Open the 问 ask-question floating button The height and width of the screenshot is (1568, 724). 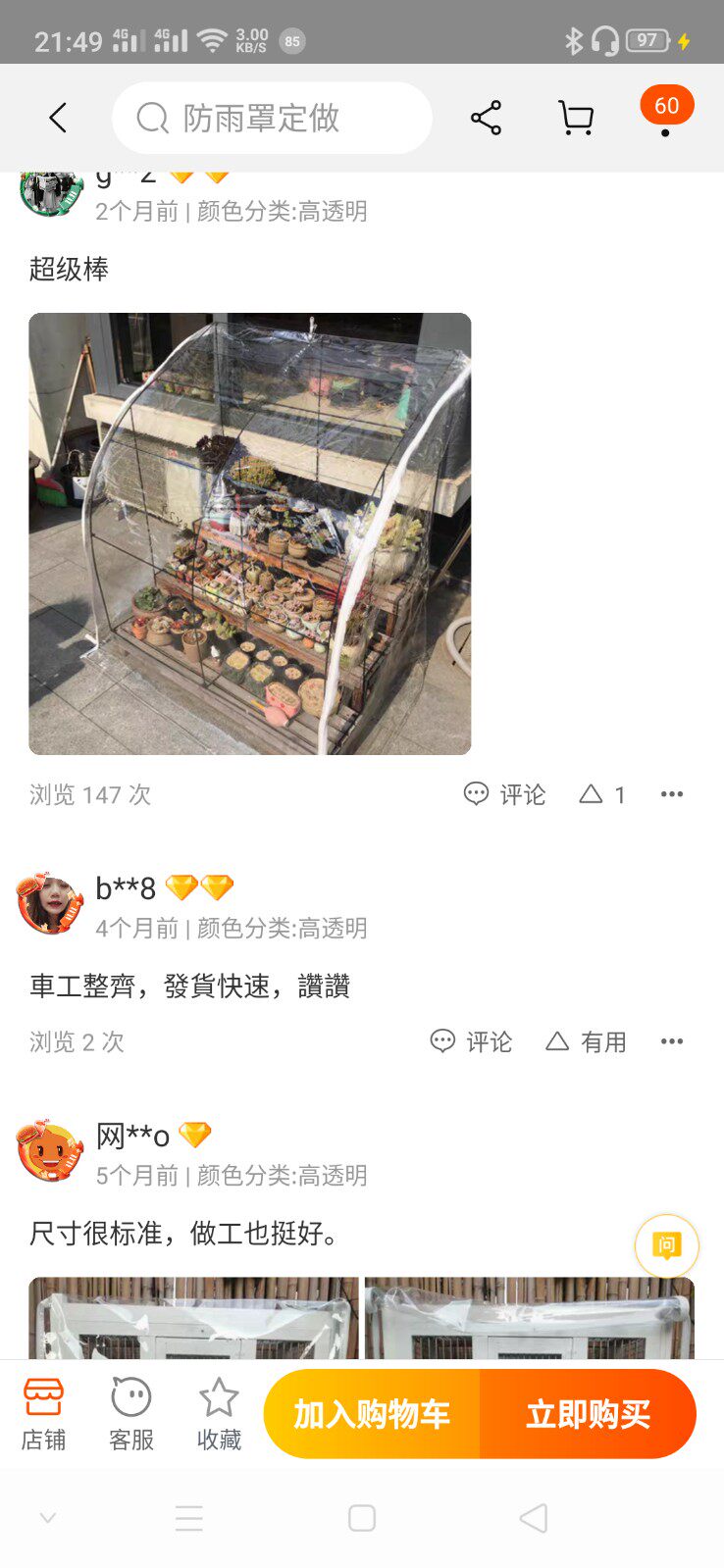click(667, 1245)
